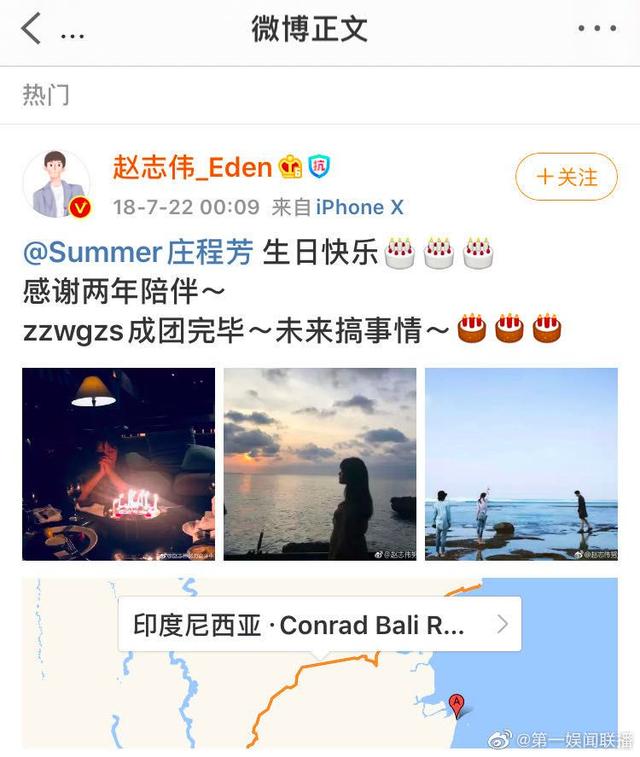Follow 赵志伟_Eden with the 关注 button
Image resolution: width=640 pixels, height=757 pixels.
[566, 177]
